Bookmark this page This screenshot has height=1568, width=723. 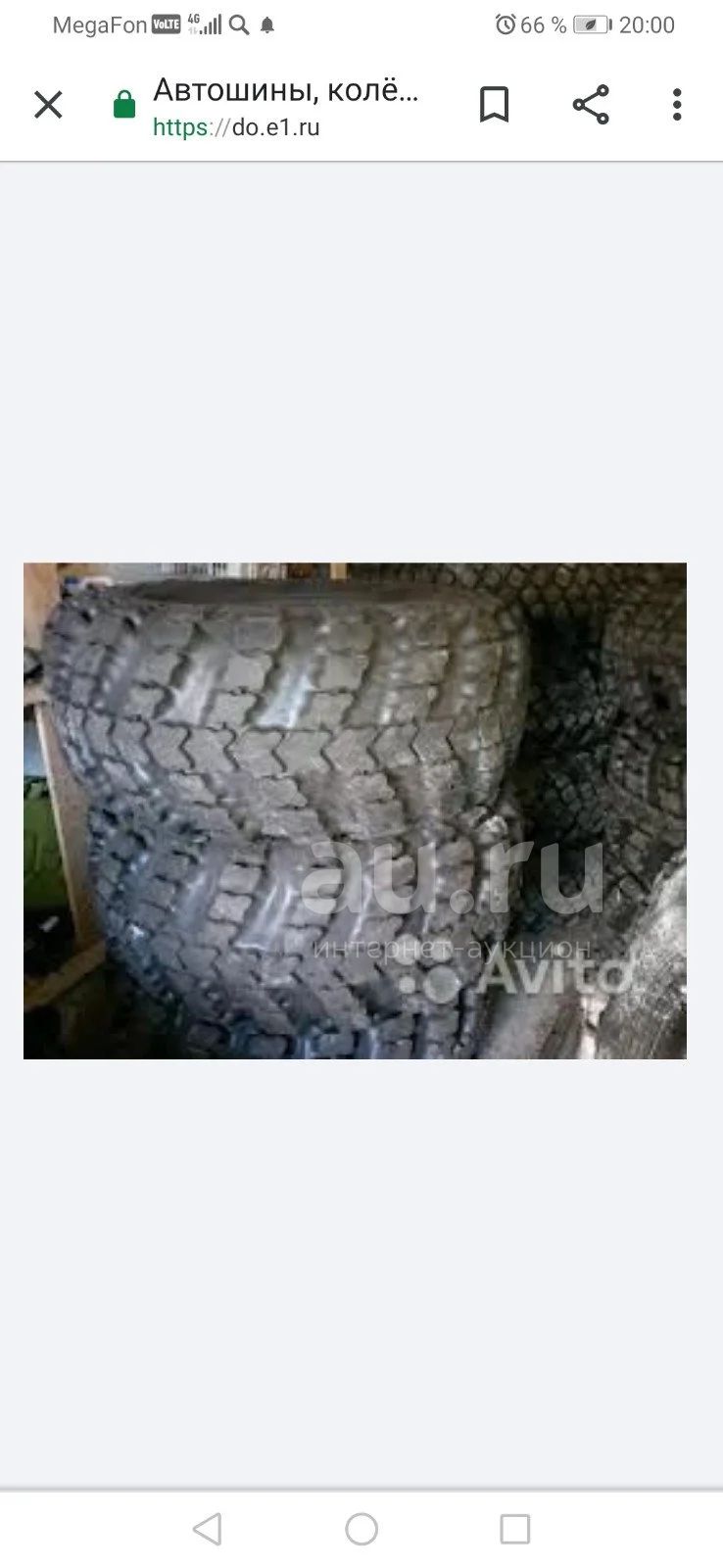coord(494,105)
